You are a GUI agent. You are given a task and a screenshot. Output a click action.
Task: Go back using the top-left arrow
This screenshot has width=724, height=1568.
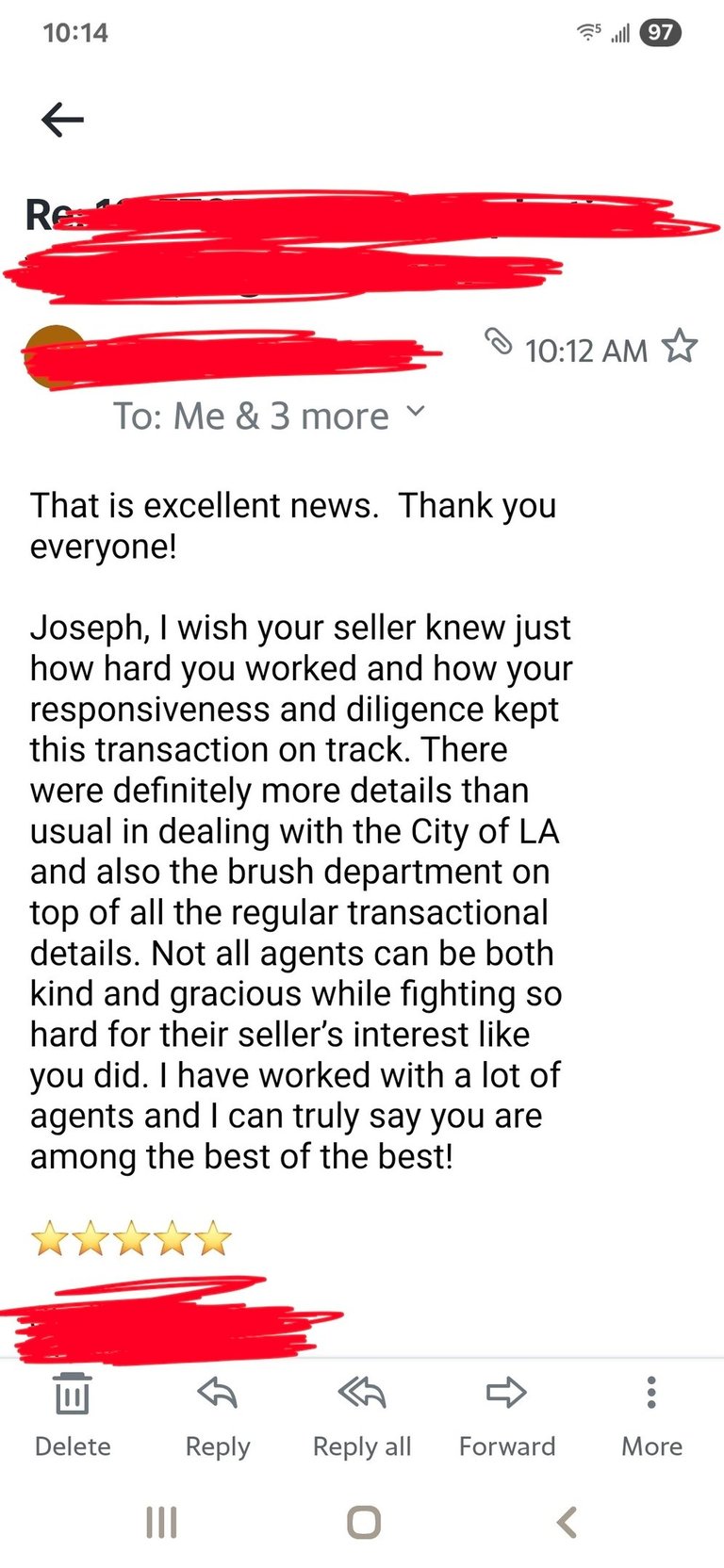pyautogui.click(x=63, y=120)
